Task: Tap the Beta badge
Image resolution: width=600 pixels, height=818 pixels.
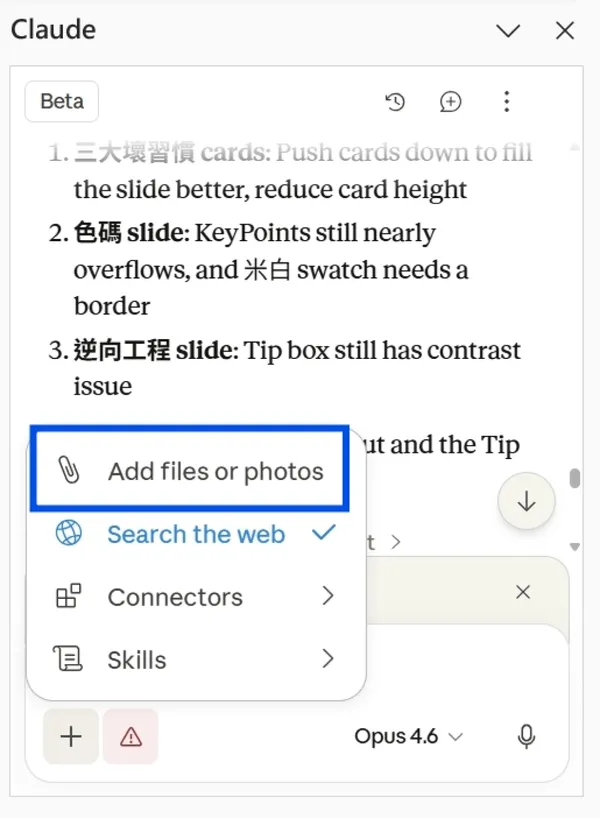Action: 62,101
